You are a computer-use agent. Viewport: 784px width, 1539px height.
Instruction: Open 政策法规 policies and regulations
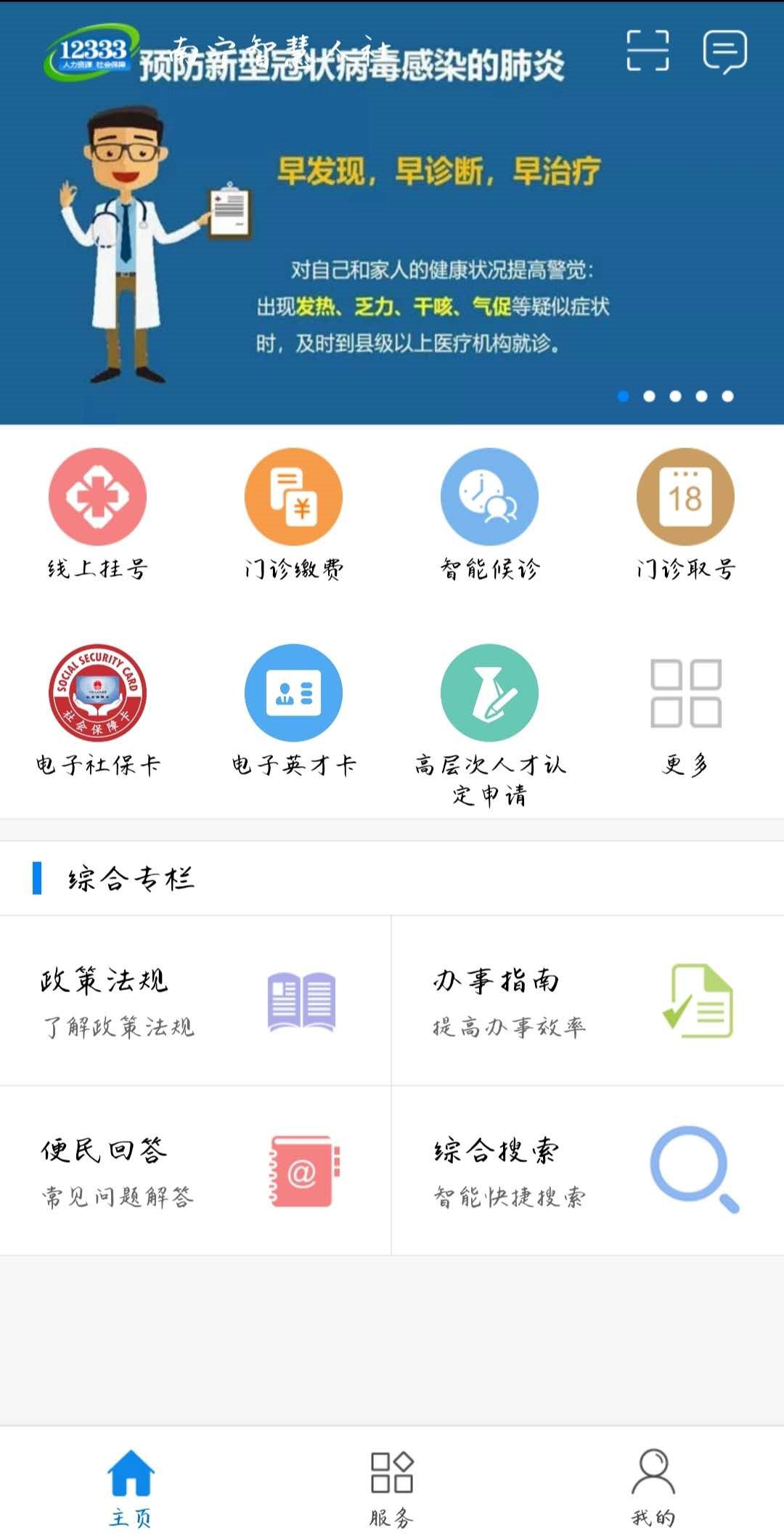click(195, 1001)
